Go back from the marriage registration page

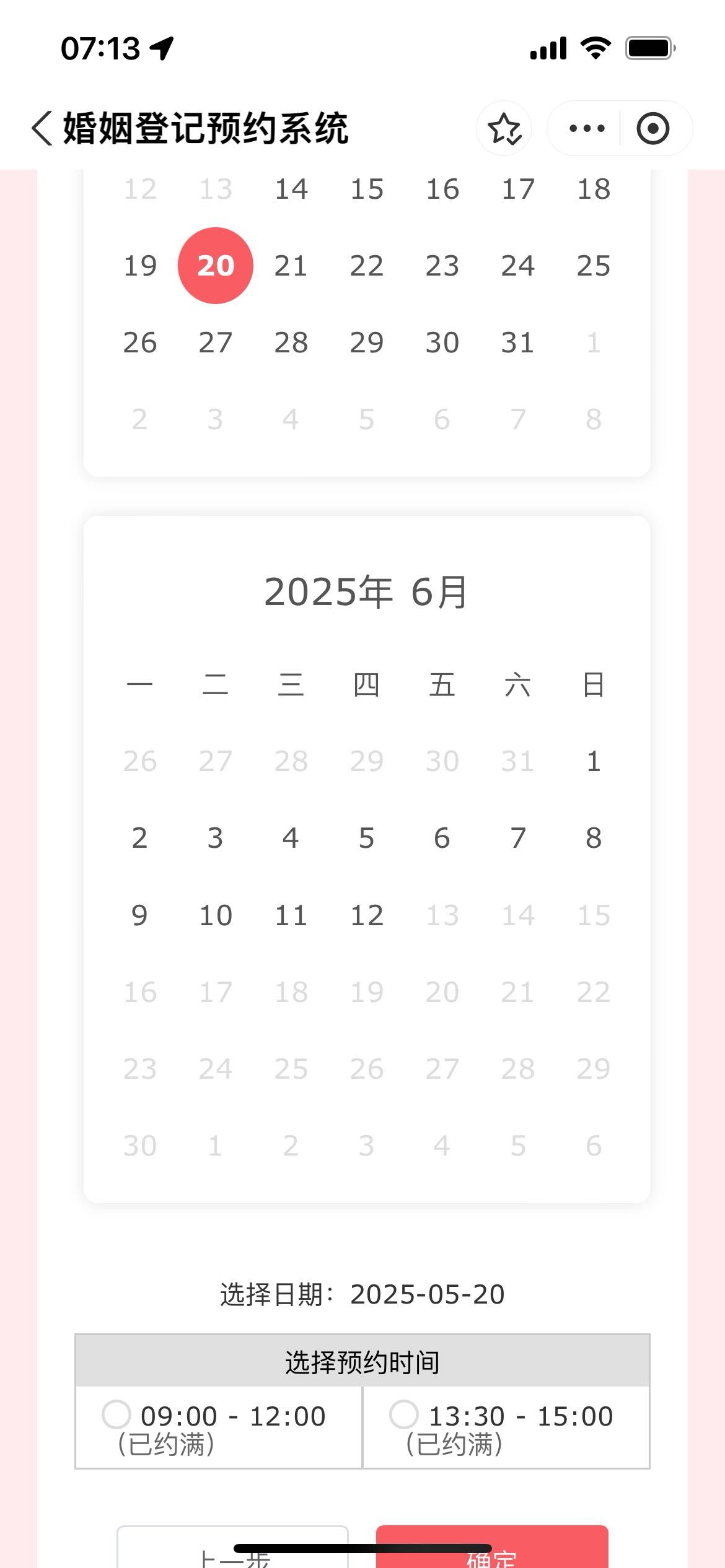point(42,129)
